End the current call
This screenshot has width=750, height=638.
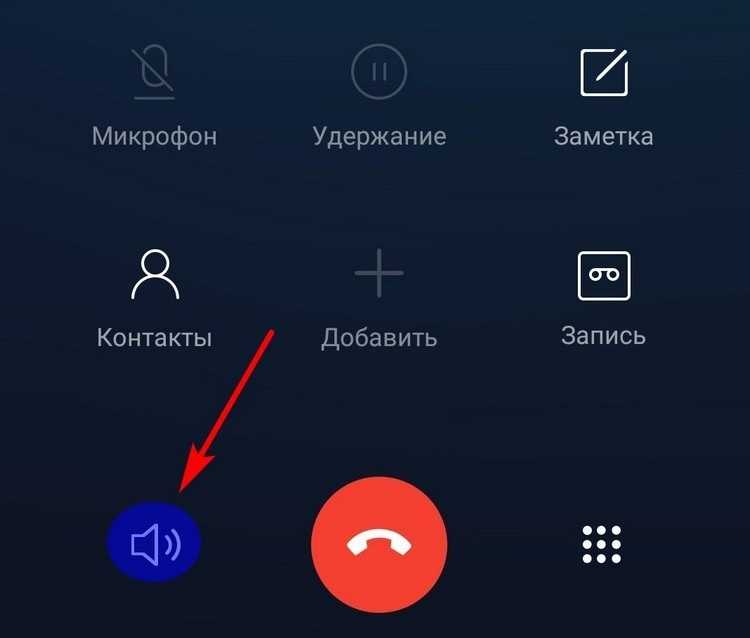coord(379,545)
